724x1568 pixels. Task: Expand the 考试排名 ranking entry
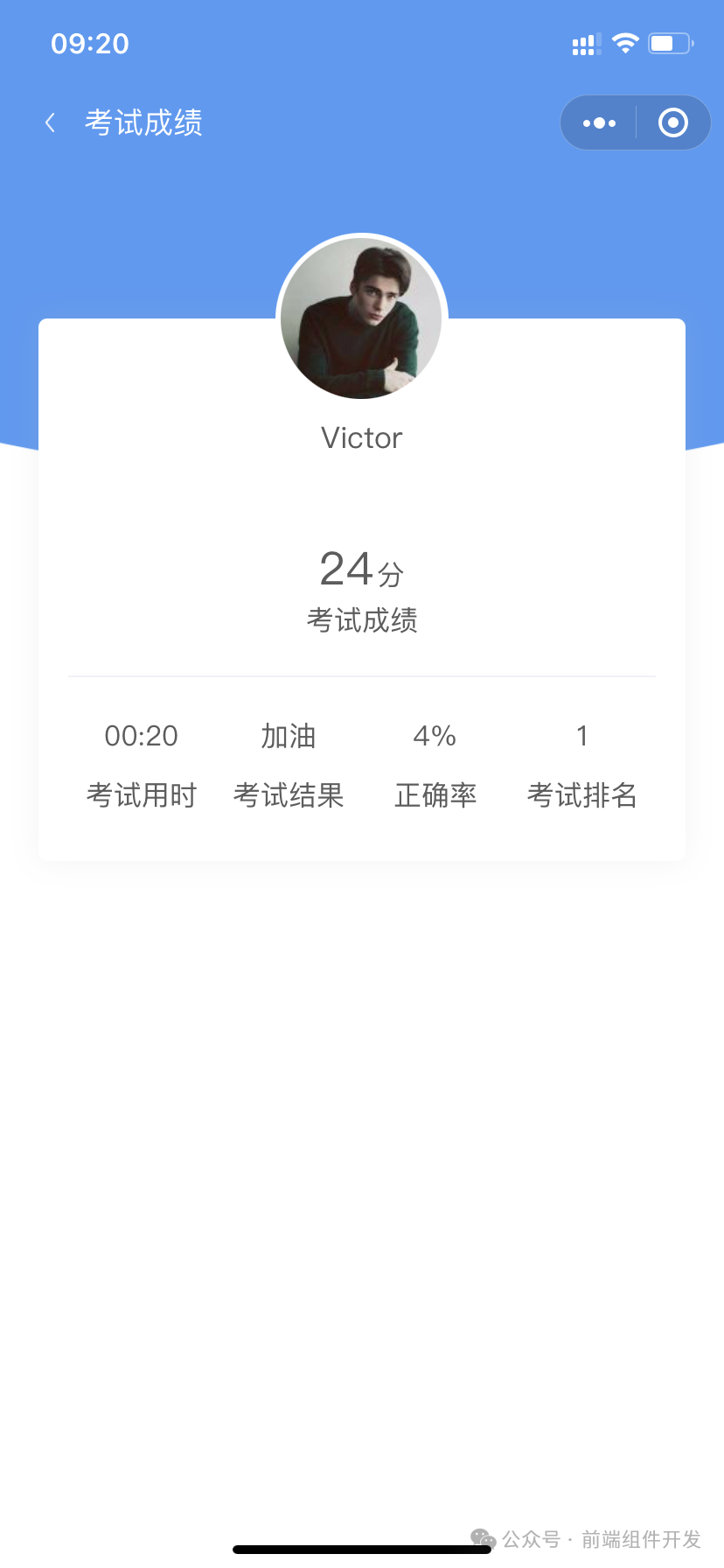coord(581,766)
